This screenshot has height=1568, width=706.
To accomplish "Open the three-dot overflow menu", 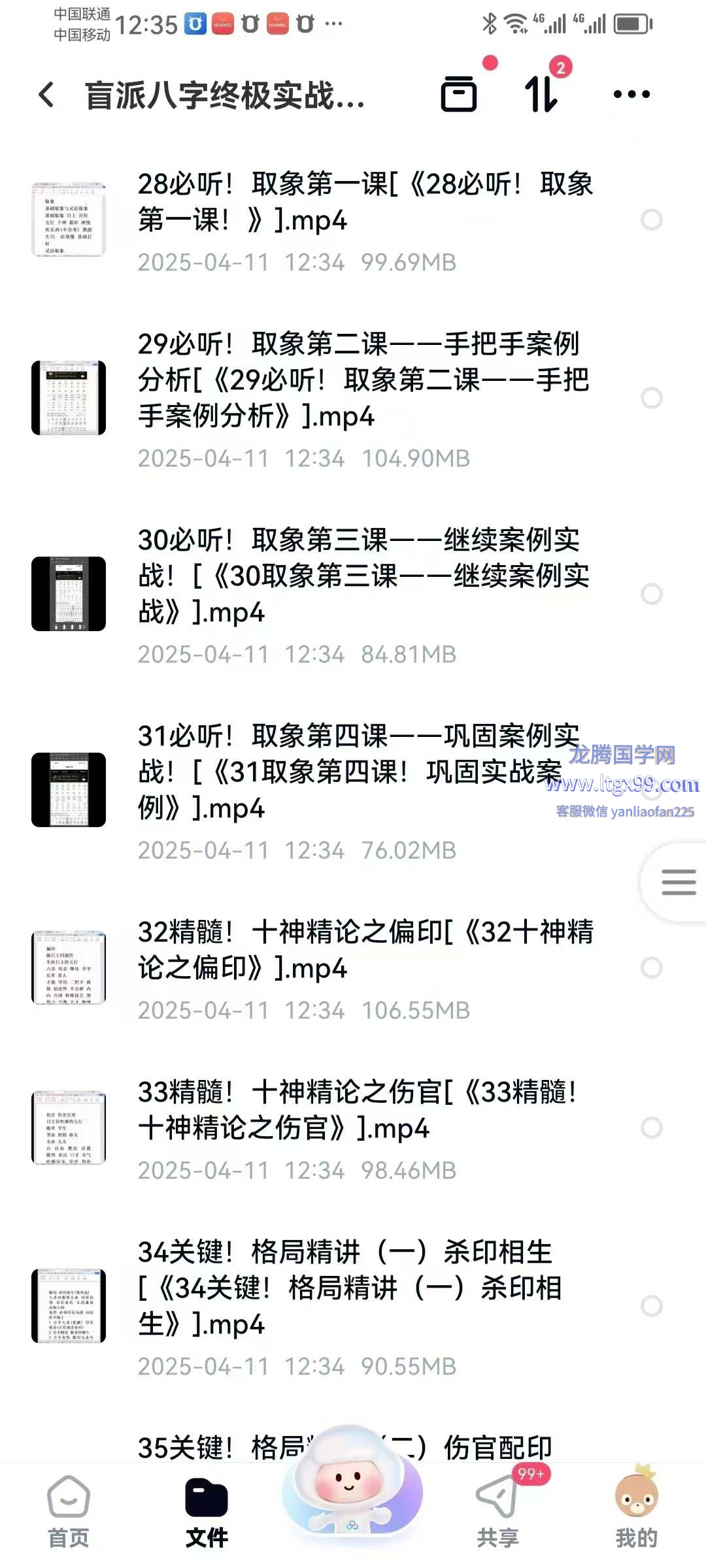I will [x=631, y=95].
